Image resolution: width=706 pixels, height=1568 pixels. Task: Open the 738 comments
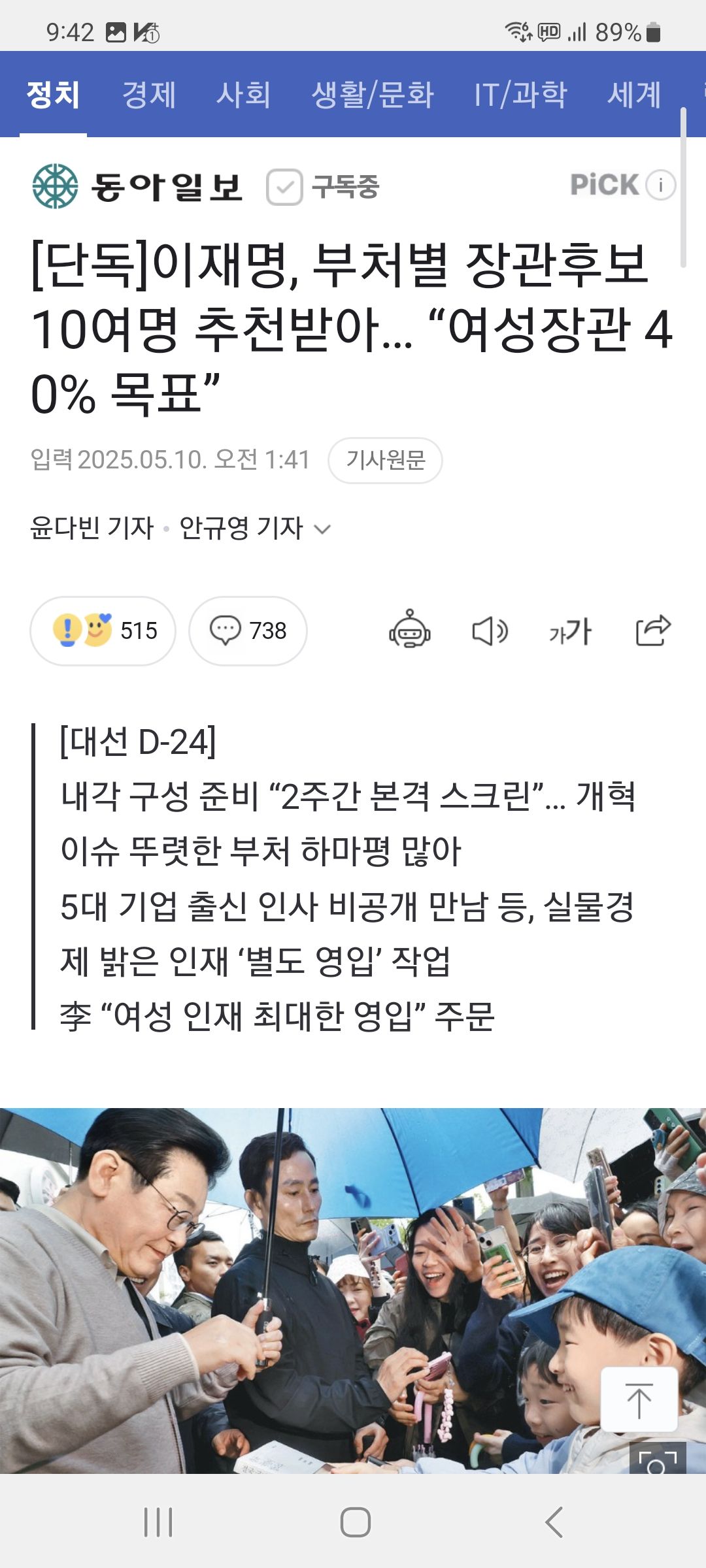[248, 631]
